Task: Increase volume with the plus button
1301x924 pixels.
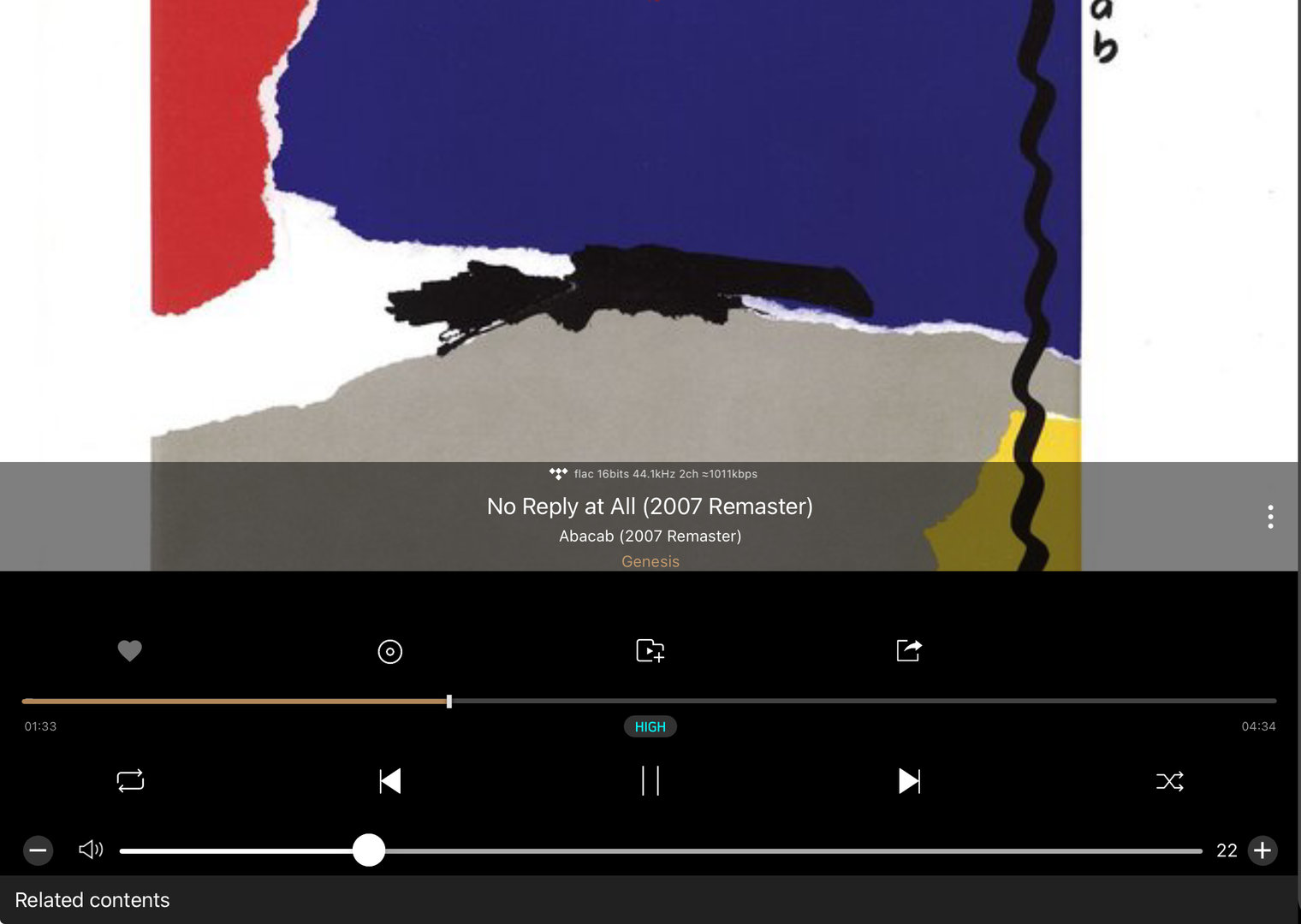Action: point(1262,850)
